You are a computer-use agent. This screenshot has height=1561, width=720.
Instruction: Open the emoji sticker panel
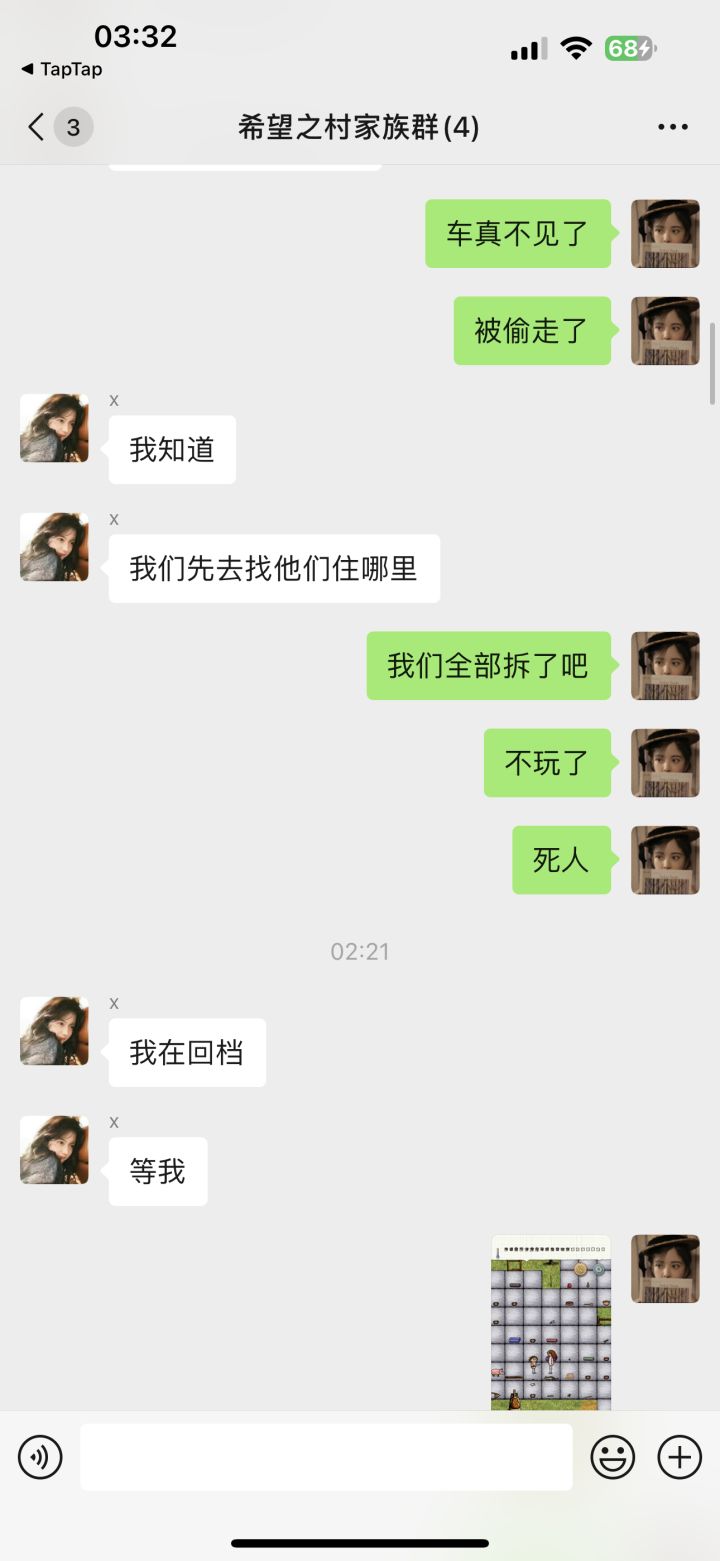[612, 1457]
